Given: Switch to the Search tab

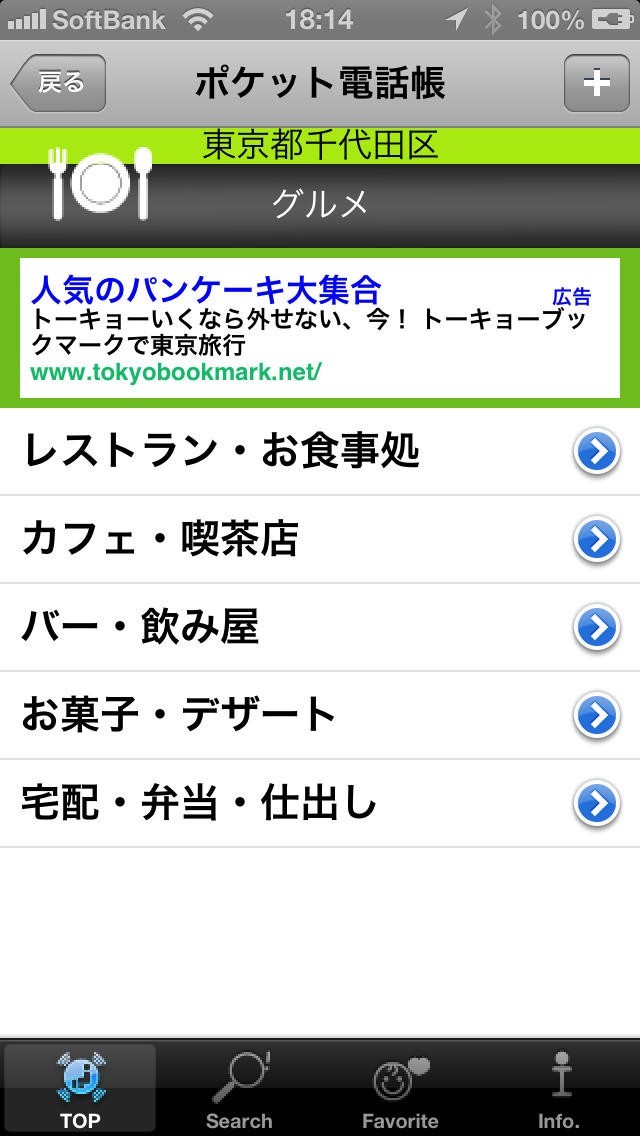Looking at the screenshot, I should [239, 1090].
